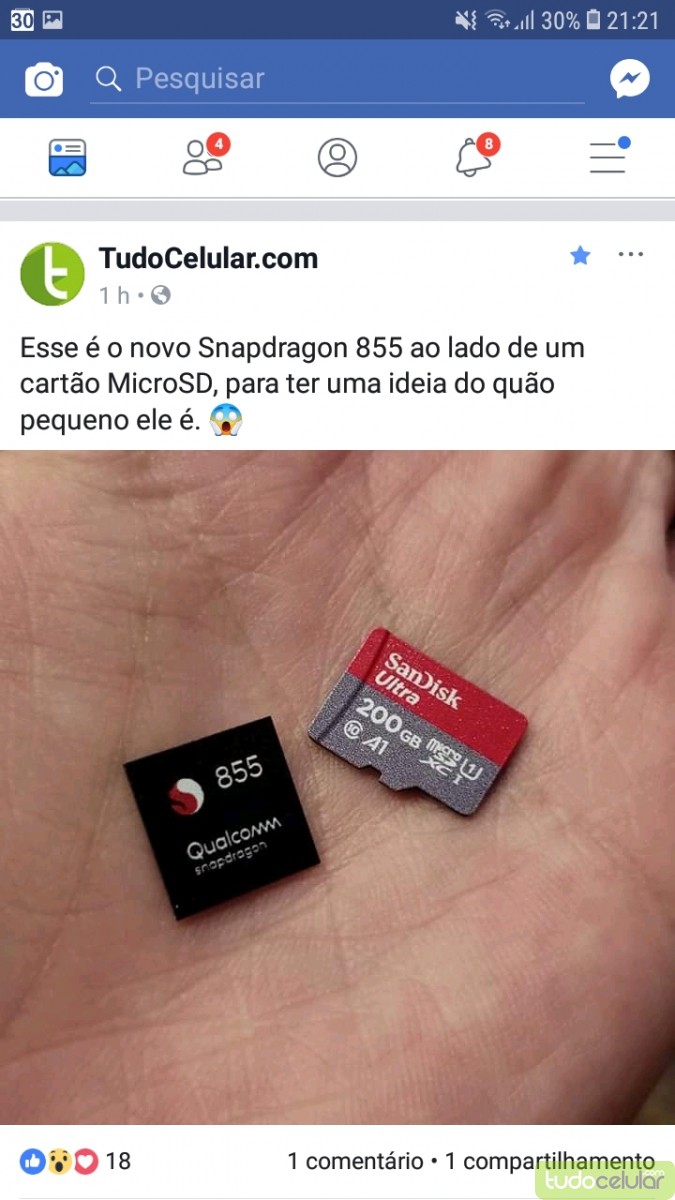
Task: Open the hamburger menu tab
Action: click(608, 158)
